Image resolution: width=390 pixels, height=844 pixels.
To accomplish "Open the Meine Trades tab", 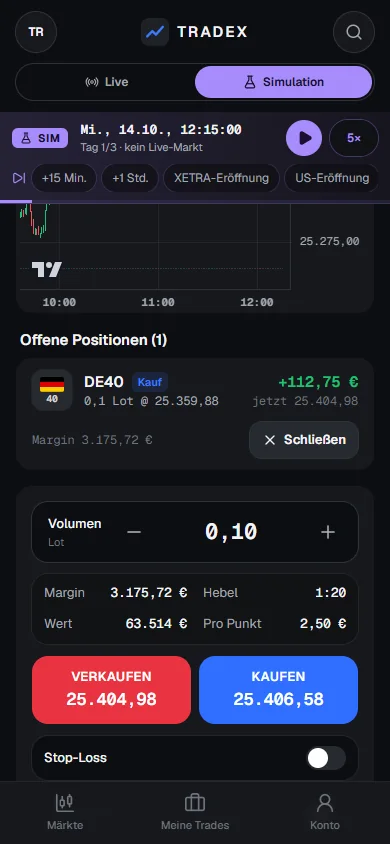I will [x=195, y=812].
